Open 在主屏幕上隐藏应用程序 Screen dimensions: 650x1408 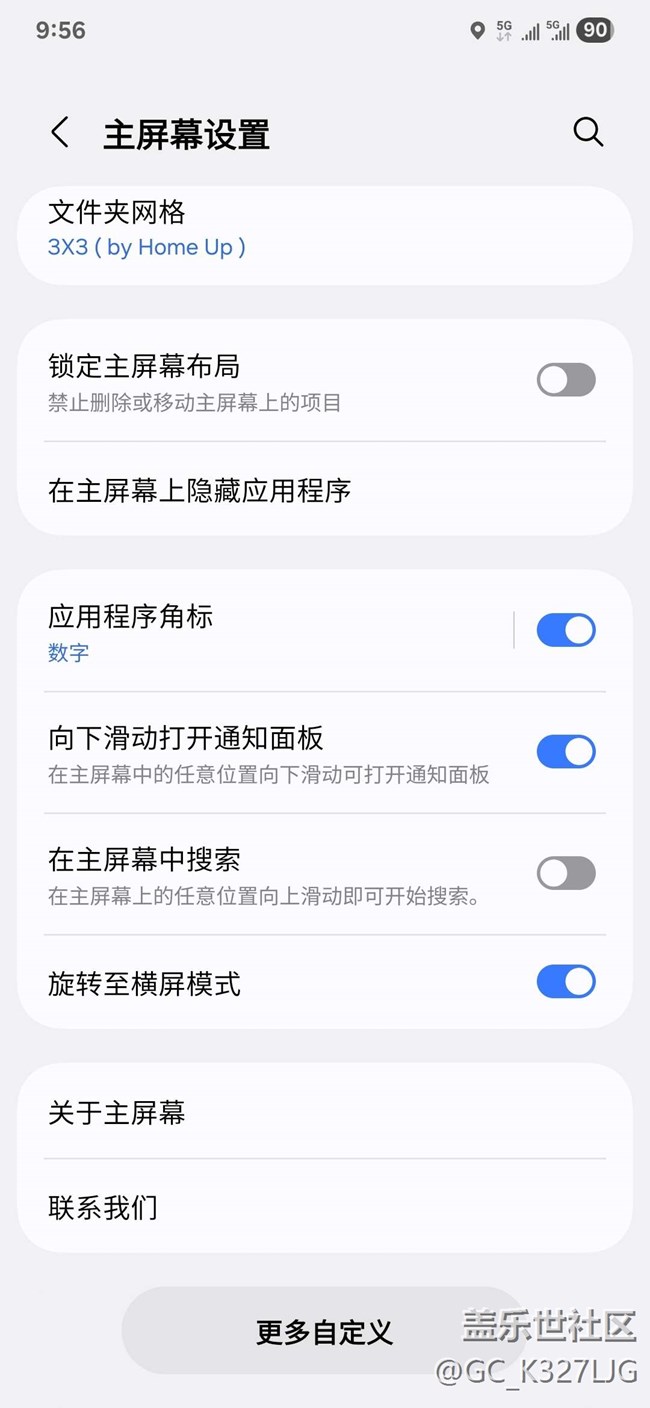(300, 491)
